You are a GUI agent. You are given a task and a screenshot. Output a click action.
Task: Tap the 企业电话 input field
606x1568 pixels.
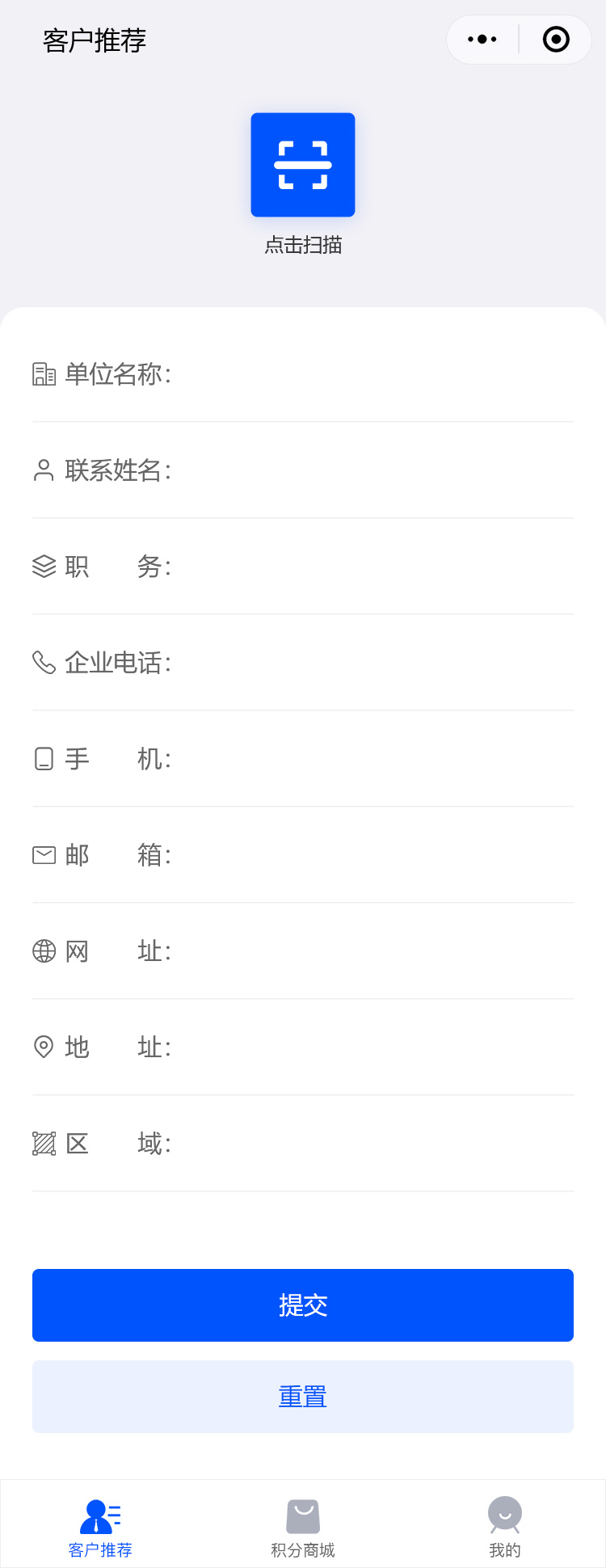click(x=372, y=663)
